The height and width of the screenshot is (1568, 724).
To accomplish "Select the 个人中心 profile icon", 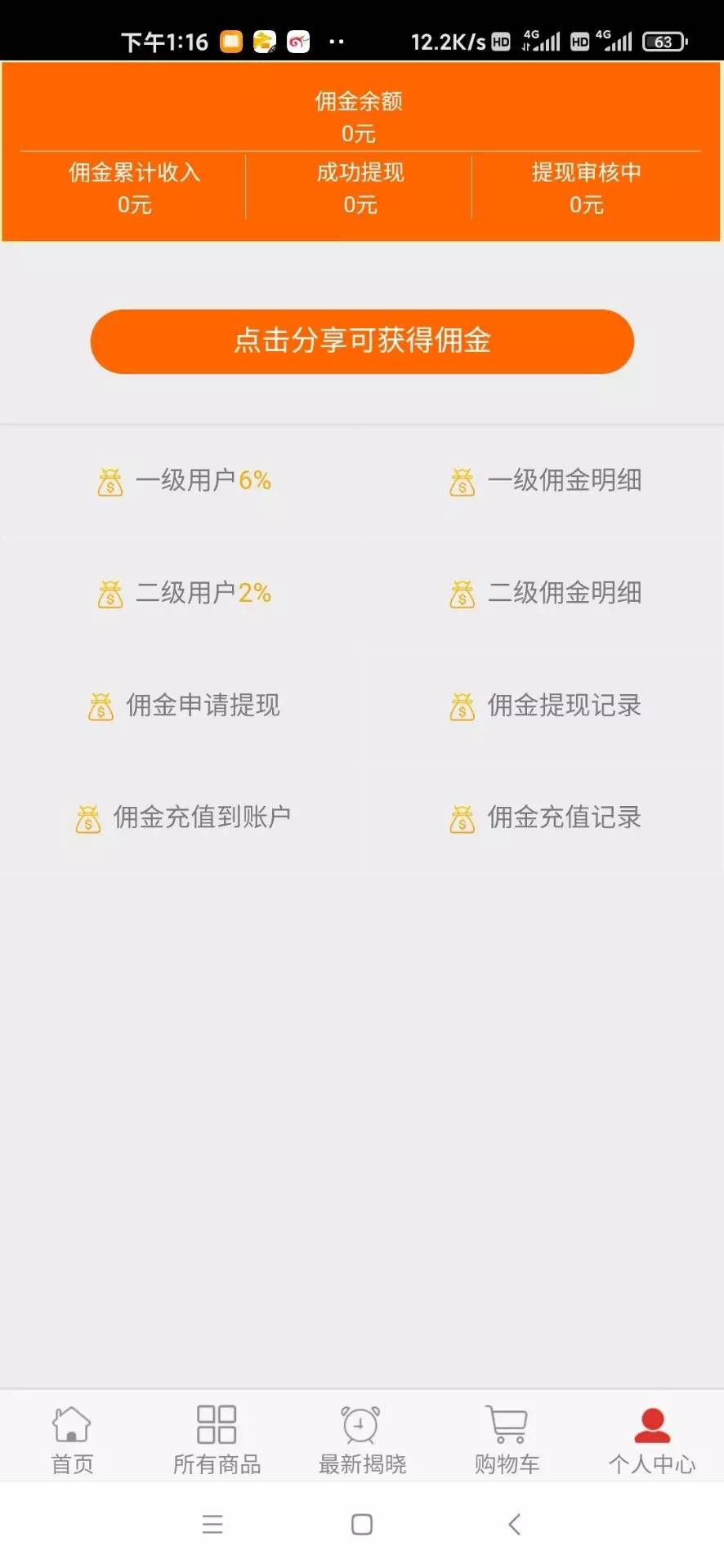I will click(650, 1421).
